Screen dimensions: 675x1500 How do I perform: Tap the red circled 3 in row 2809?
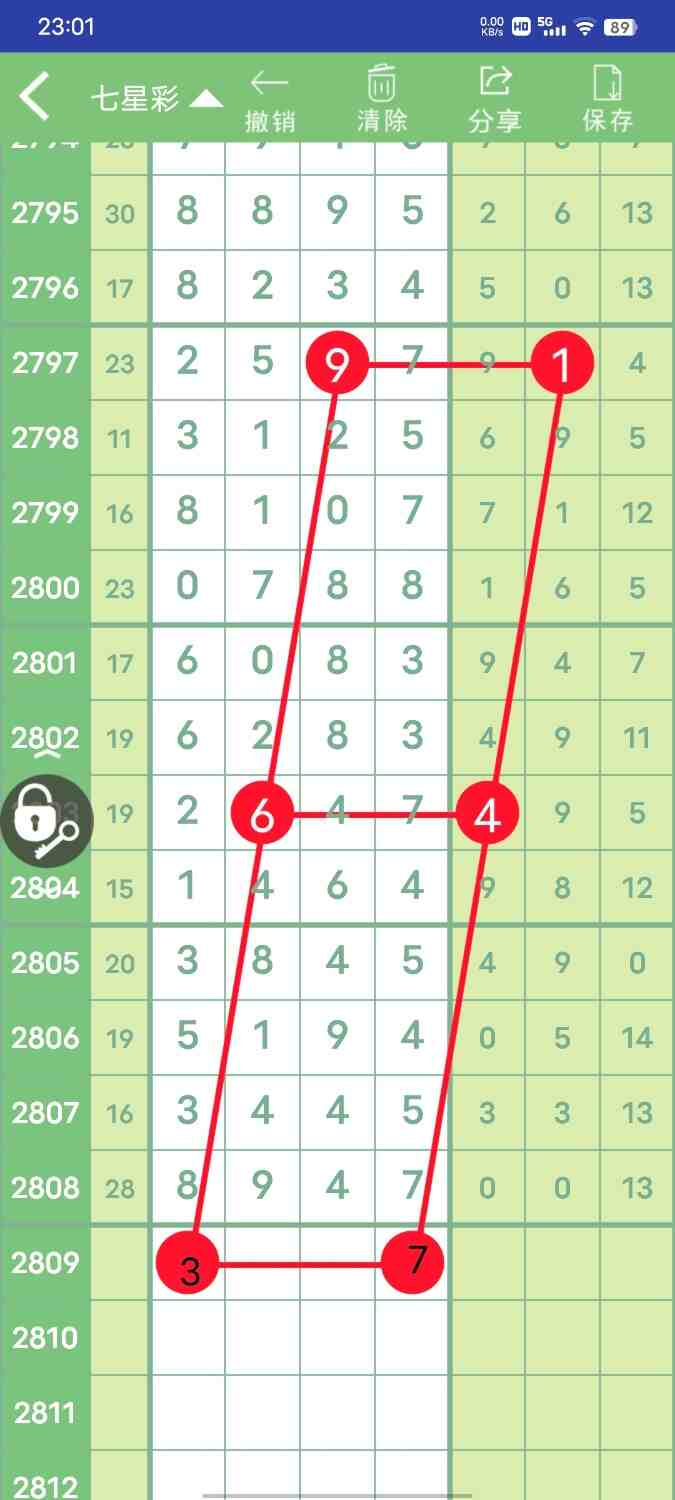188,1264
